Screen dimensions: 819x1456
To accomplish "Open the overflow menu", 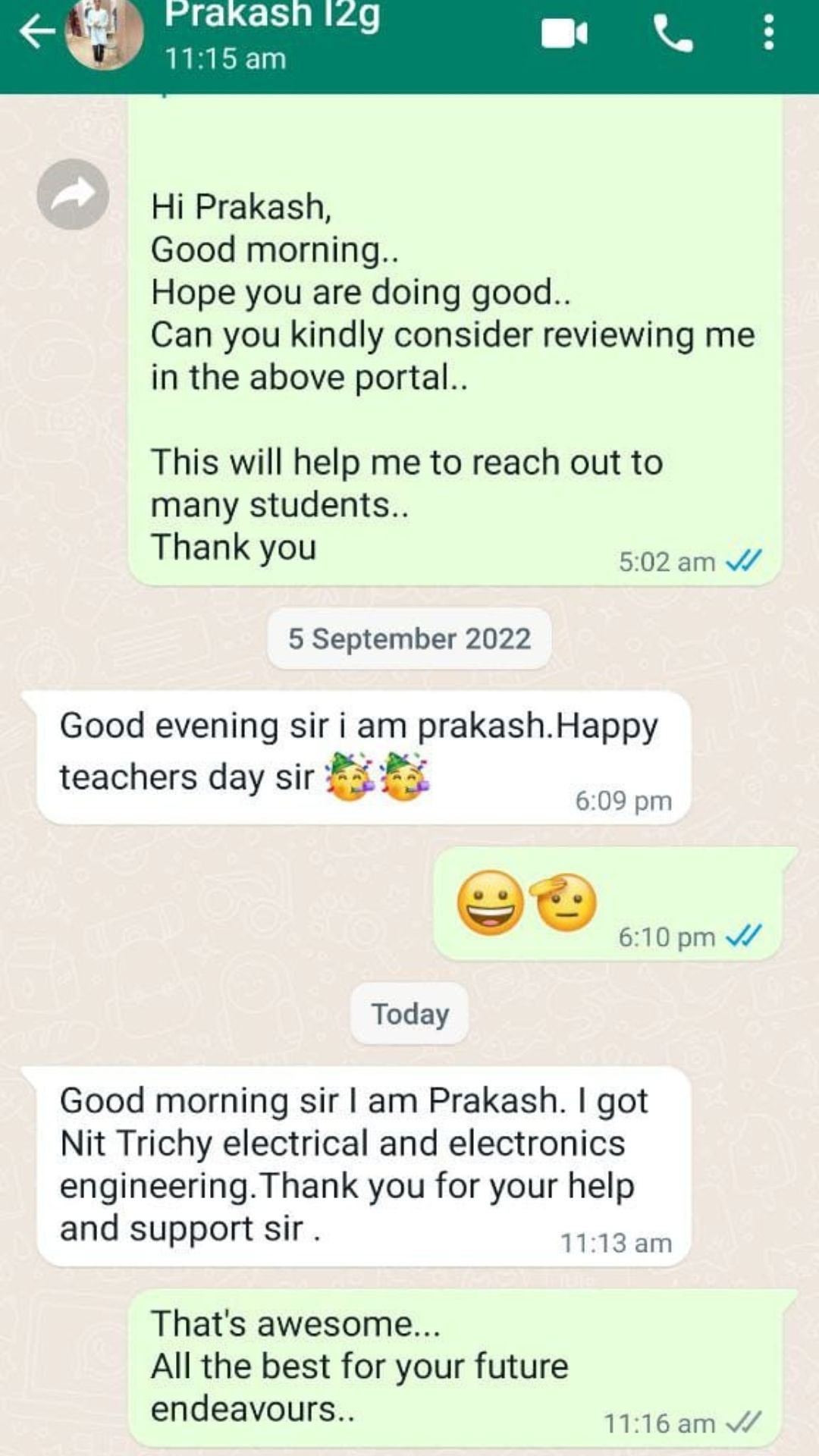I will pyautogui.click(x=769, y=34).
